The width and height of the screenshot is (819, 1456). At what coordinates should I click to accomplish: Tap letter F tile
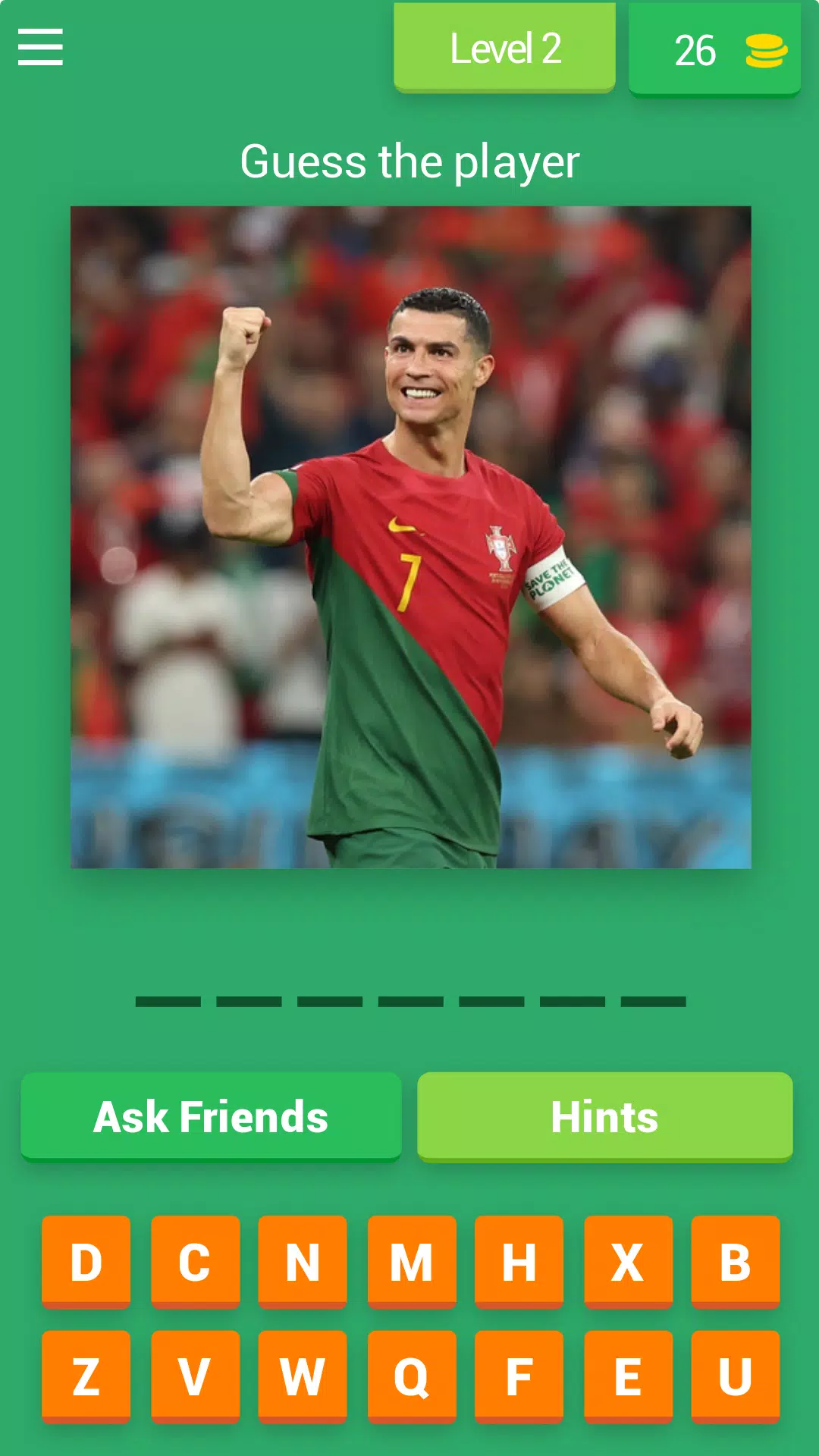coord(519,1376)
